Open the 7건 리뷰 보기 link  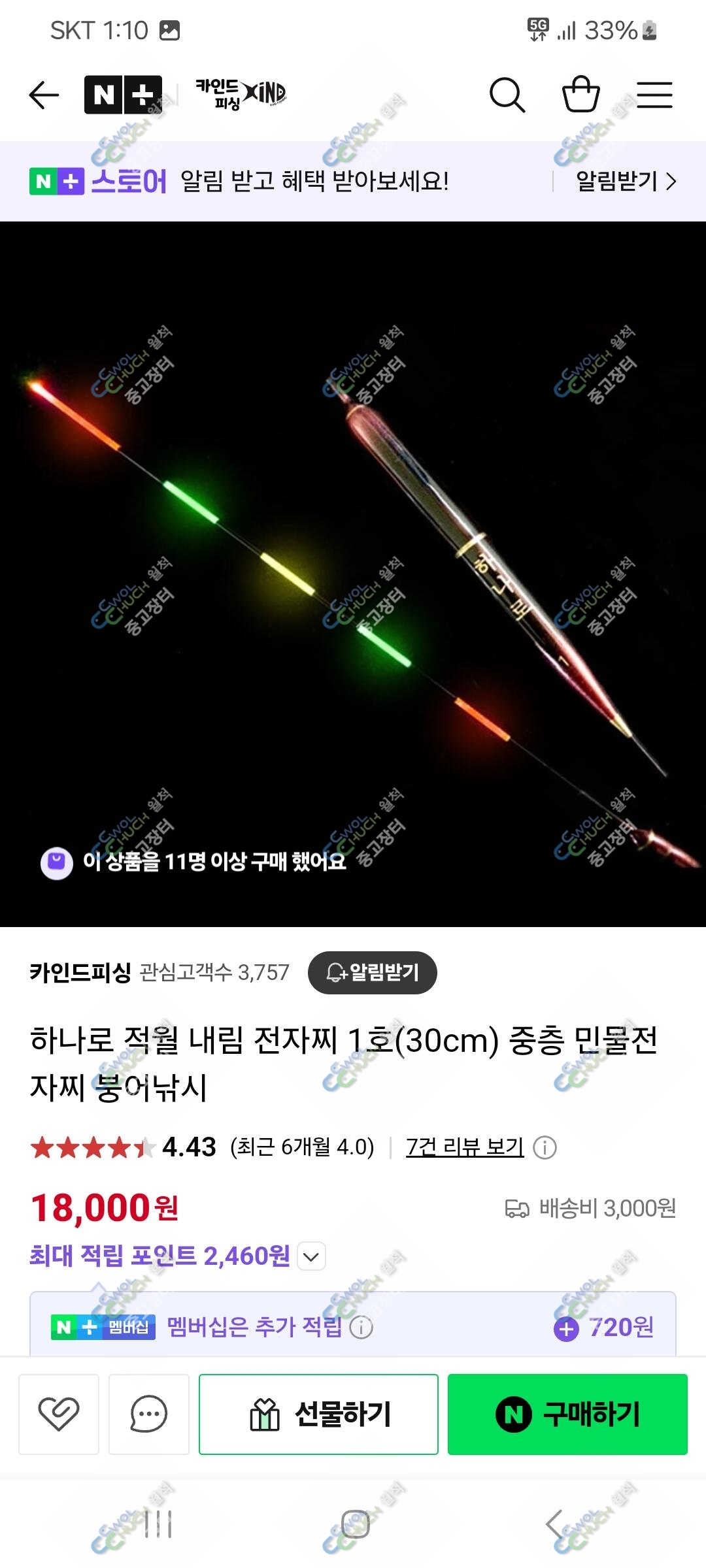(x=465, y=1147)
